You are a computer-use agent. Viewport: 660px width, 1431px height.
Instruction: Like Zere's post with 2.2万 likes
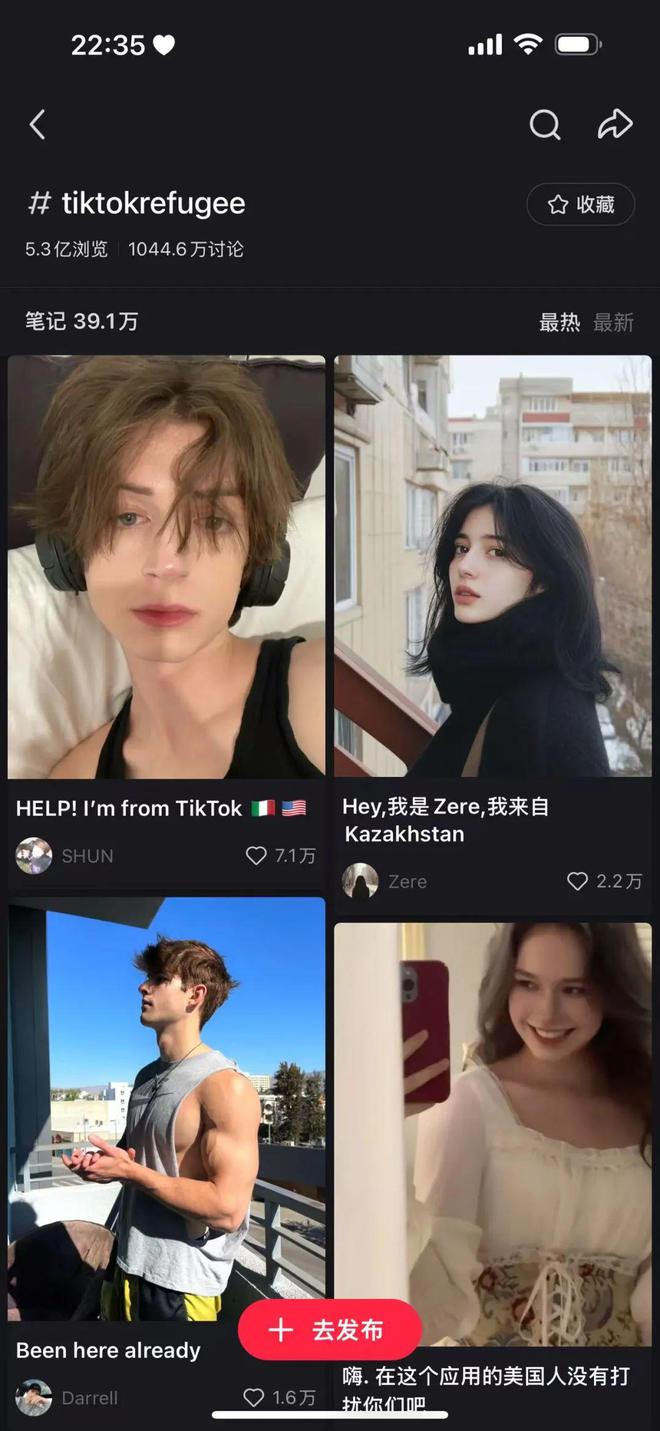(x=577, y=881)
